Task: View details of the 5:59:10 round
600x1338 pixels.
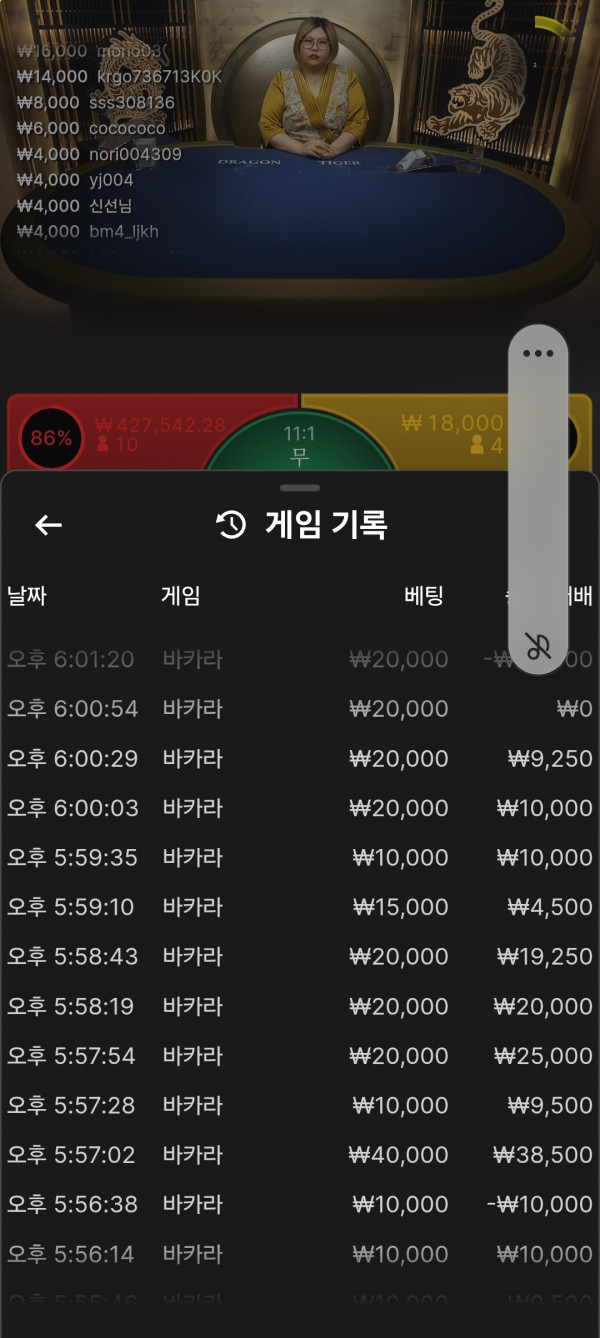Action: [300, 907]
